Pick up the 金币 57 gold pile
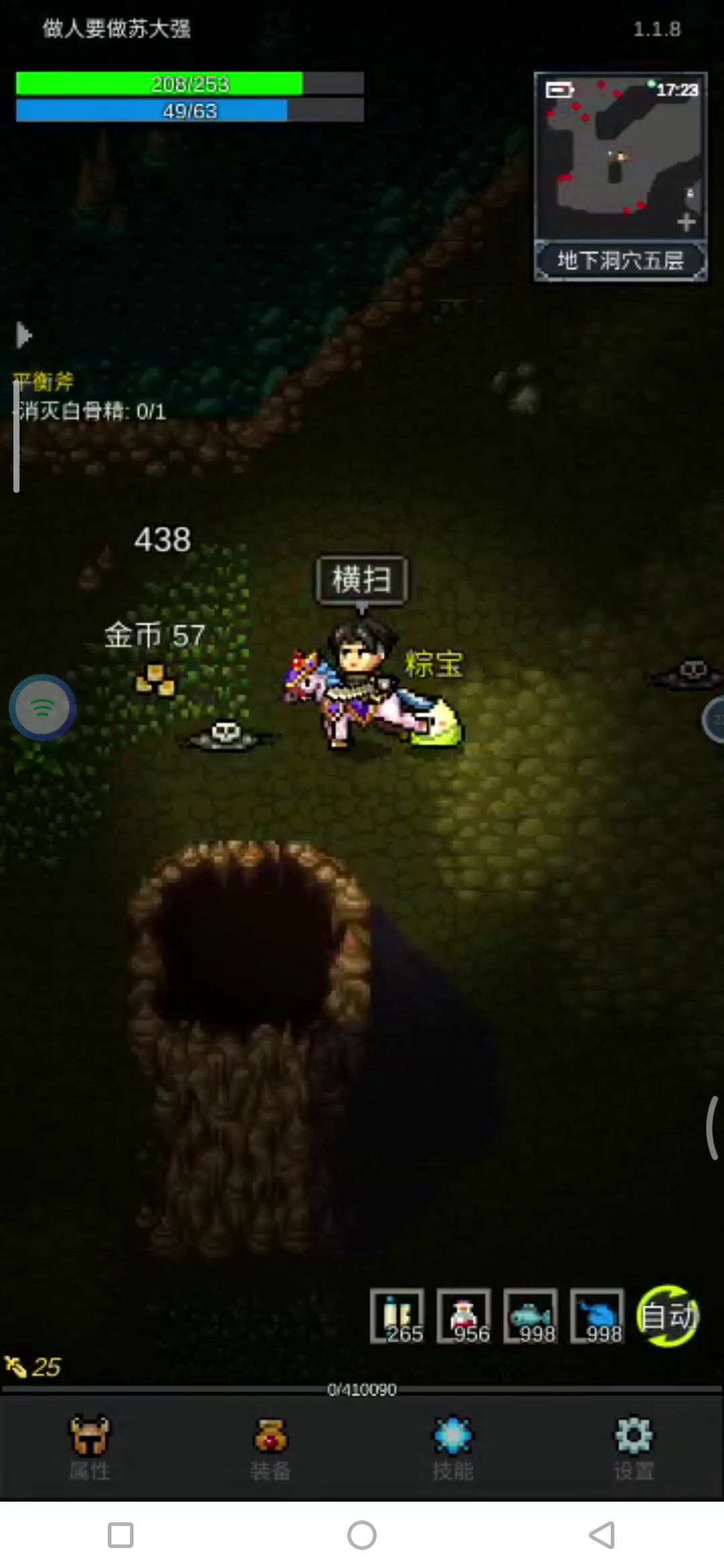Image resolution: width=724 pixels, height=1568 pixels. tap(155, 680)
